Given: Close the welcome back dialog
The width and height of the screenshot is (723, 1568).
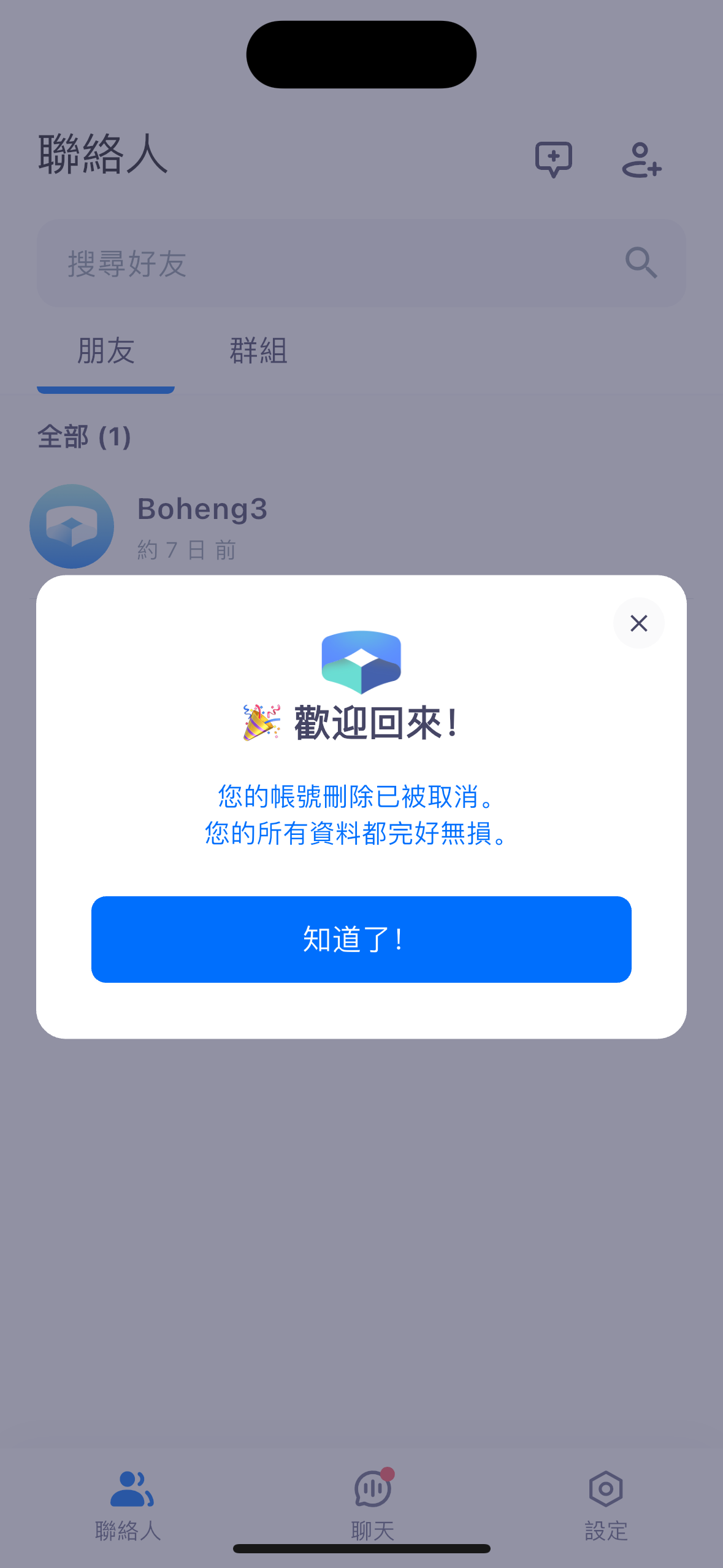Looking at the screenshot, I should click(x=638, y=623).
